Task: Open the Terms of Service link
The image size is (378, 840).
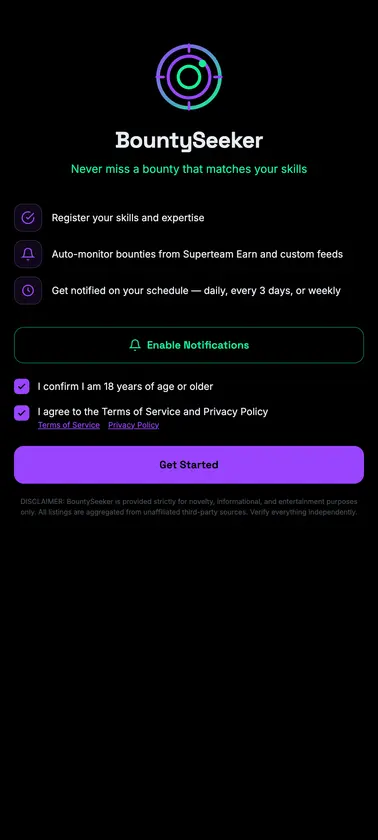Action: click(69, 425)
